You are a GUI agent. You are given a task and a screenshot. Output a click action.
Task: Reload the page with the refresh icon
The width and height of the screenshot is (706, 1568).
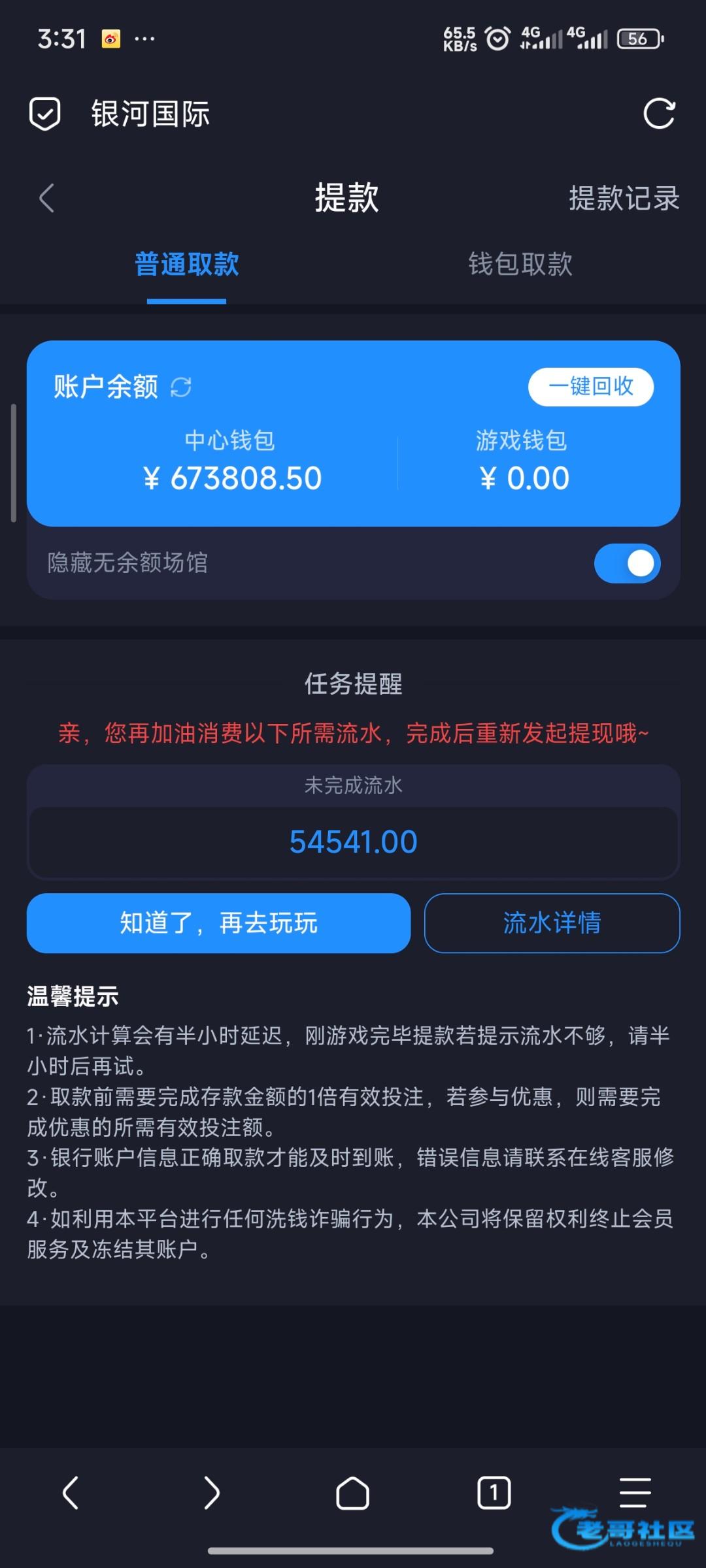tap(658, 114)
